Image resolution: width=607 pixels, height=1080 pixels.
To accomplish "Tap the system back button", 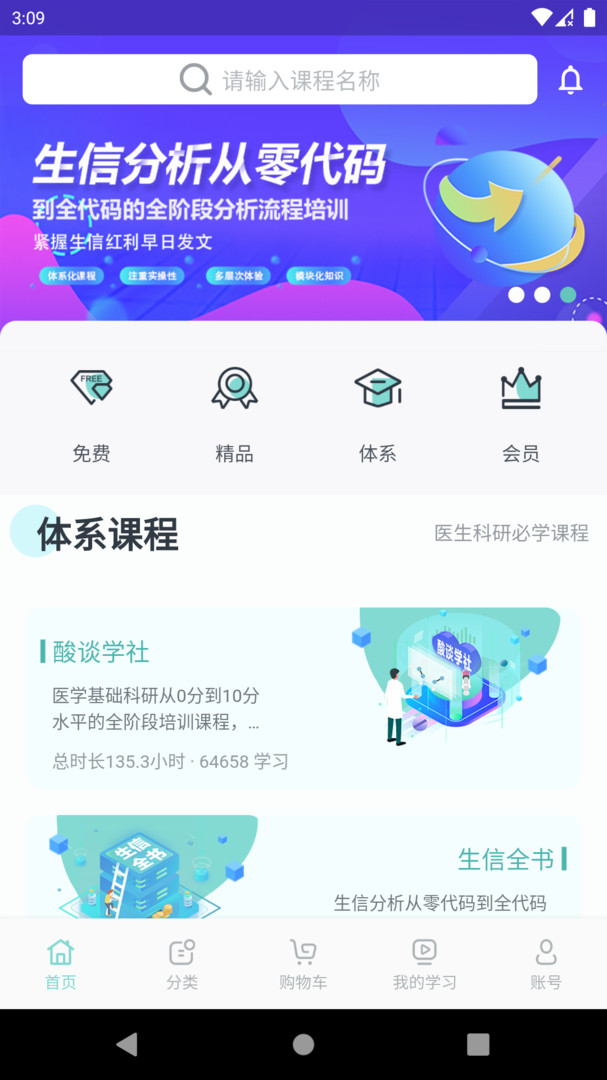I will pyautogui.click(x=127, y=1045).
